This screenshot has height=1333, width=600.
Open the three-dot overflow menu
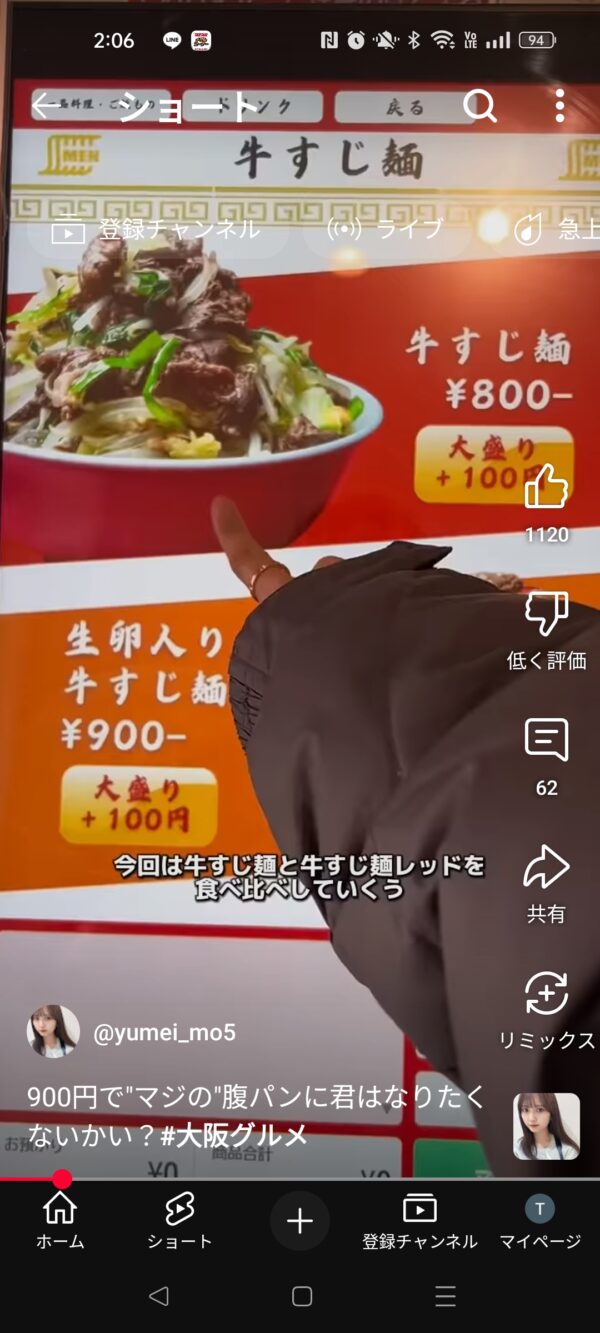559,105
